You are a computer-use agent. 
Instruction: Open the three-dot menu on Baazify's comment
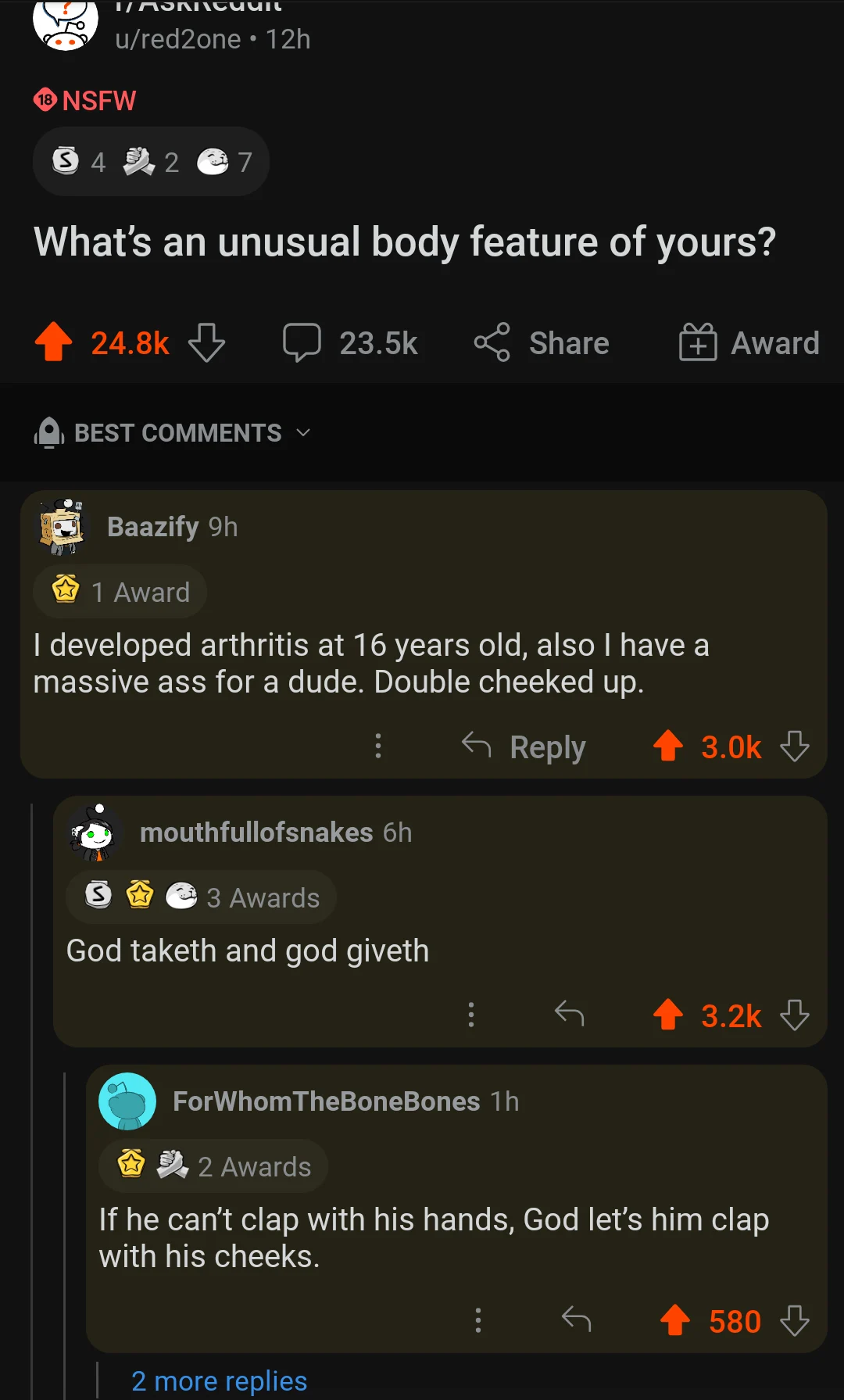click(x=378, y=747)
